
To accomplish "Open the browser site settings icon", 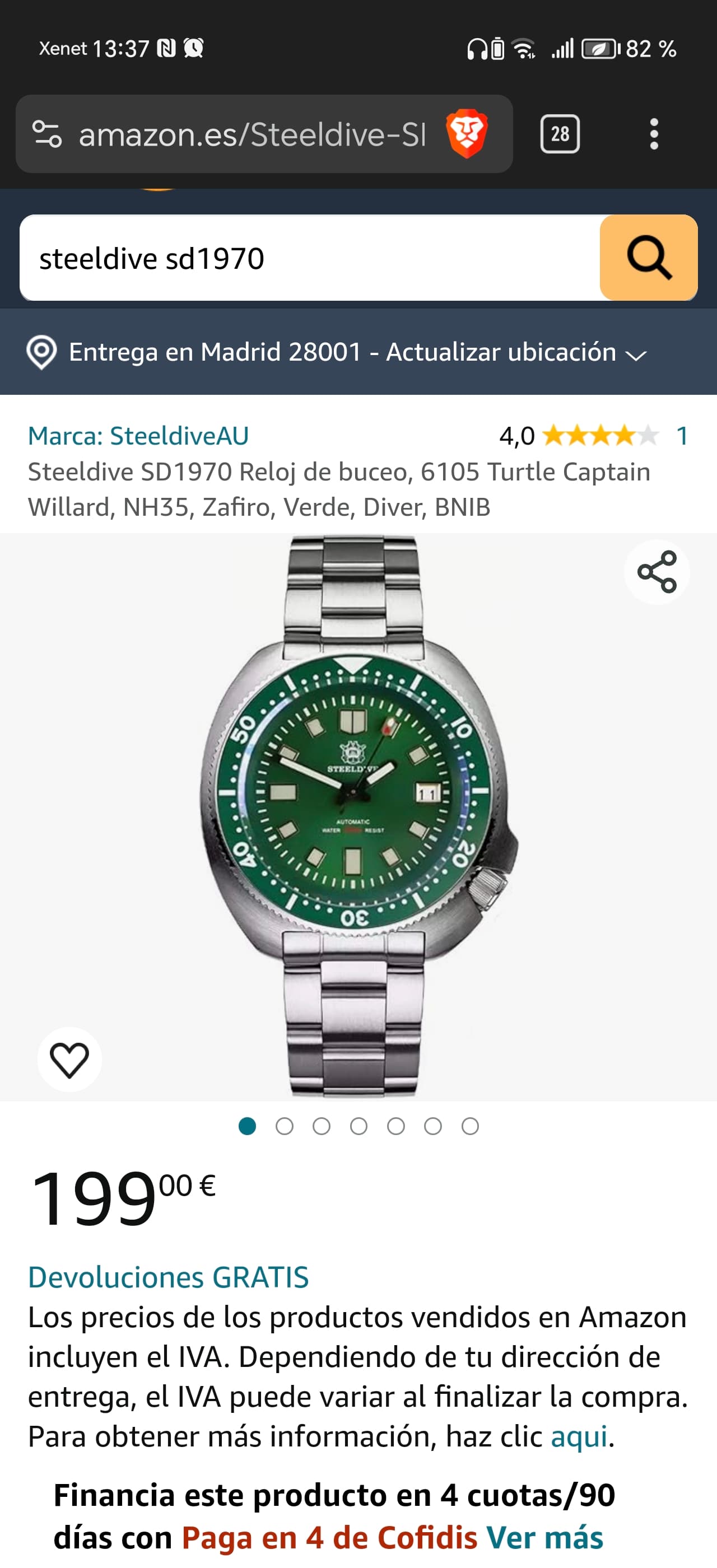I will coord(47,134).
